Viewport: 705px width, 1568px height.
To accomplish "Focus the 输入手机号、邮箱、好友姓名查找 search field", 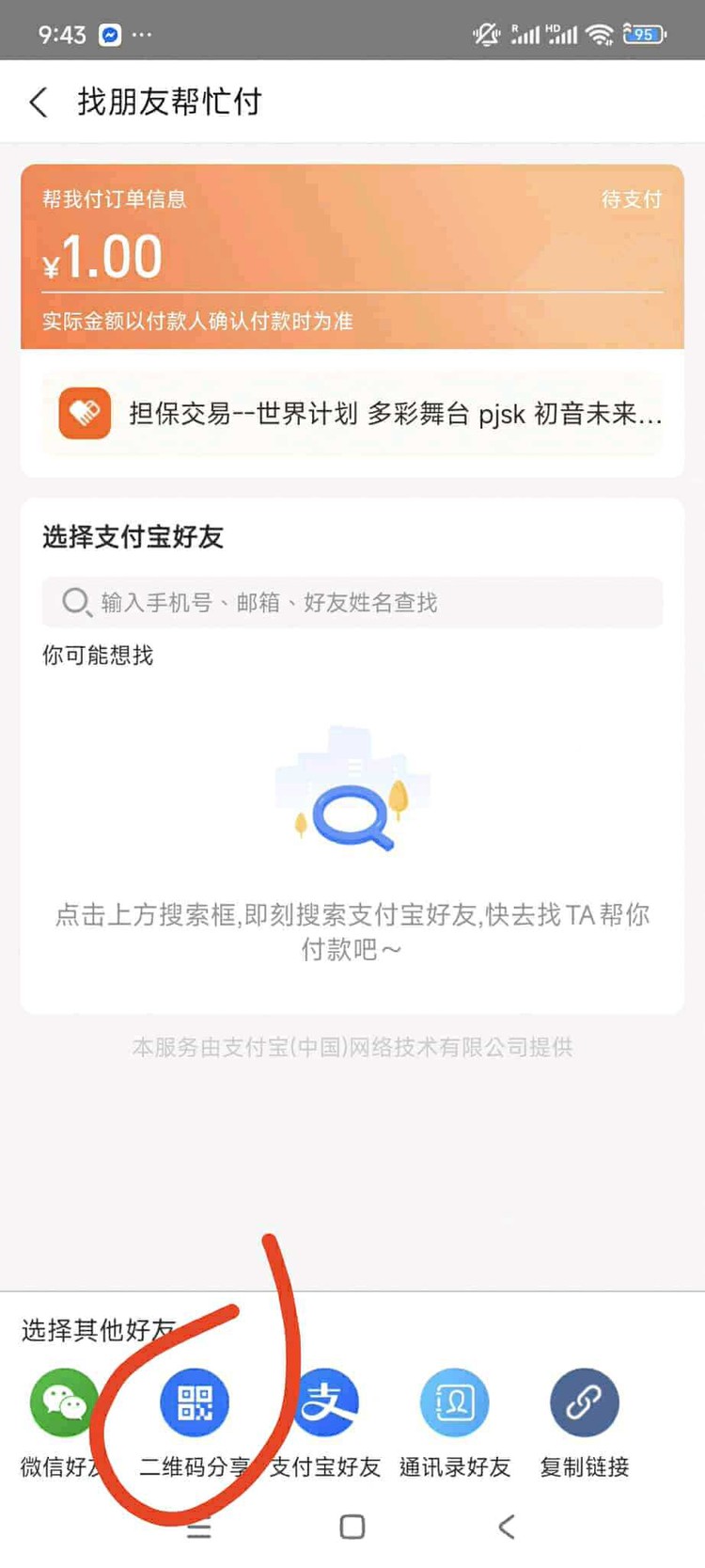I will [352, 602].
